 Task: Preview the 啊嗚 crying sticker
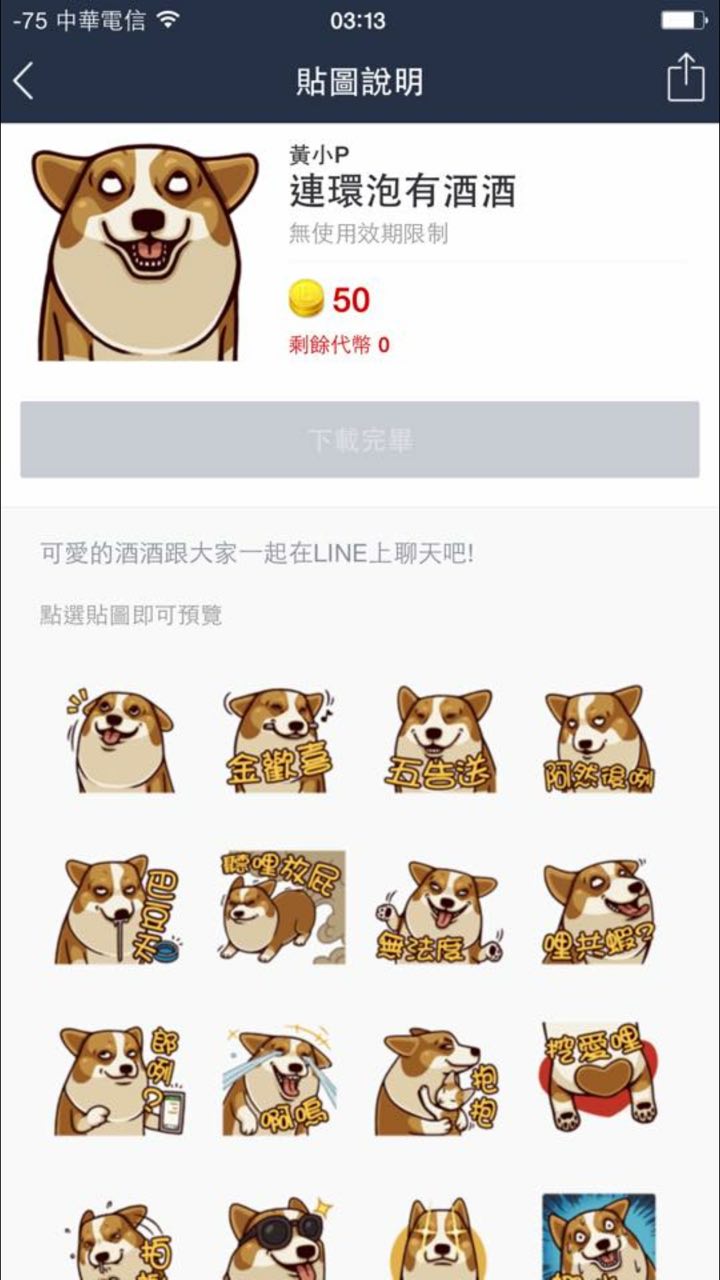[278, 1080]
